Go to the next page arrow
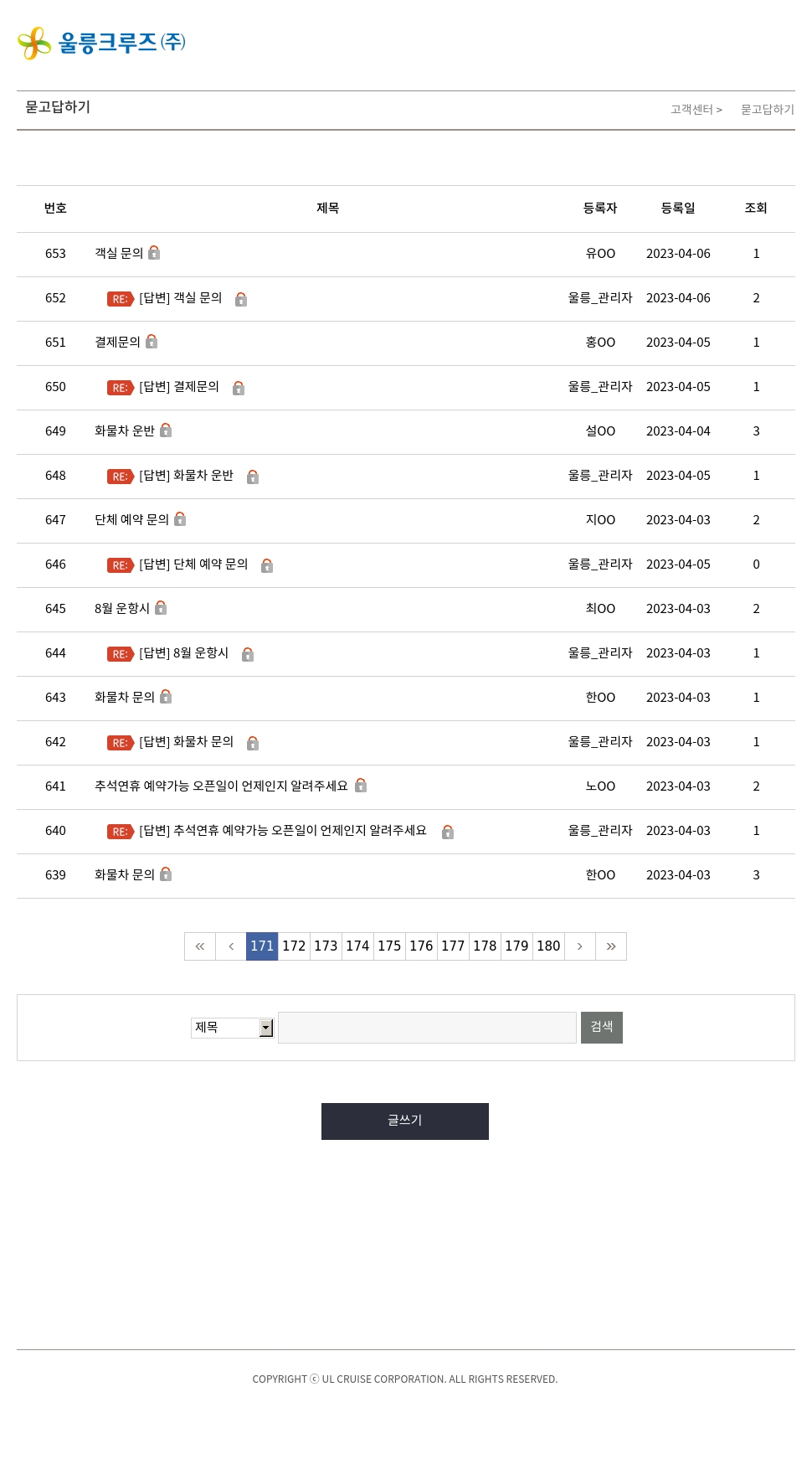The image size is (812, 1459). 580,946
